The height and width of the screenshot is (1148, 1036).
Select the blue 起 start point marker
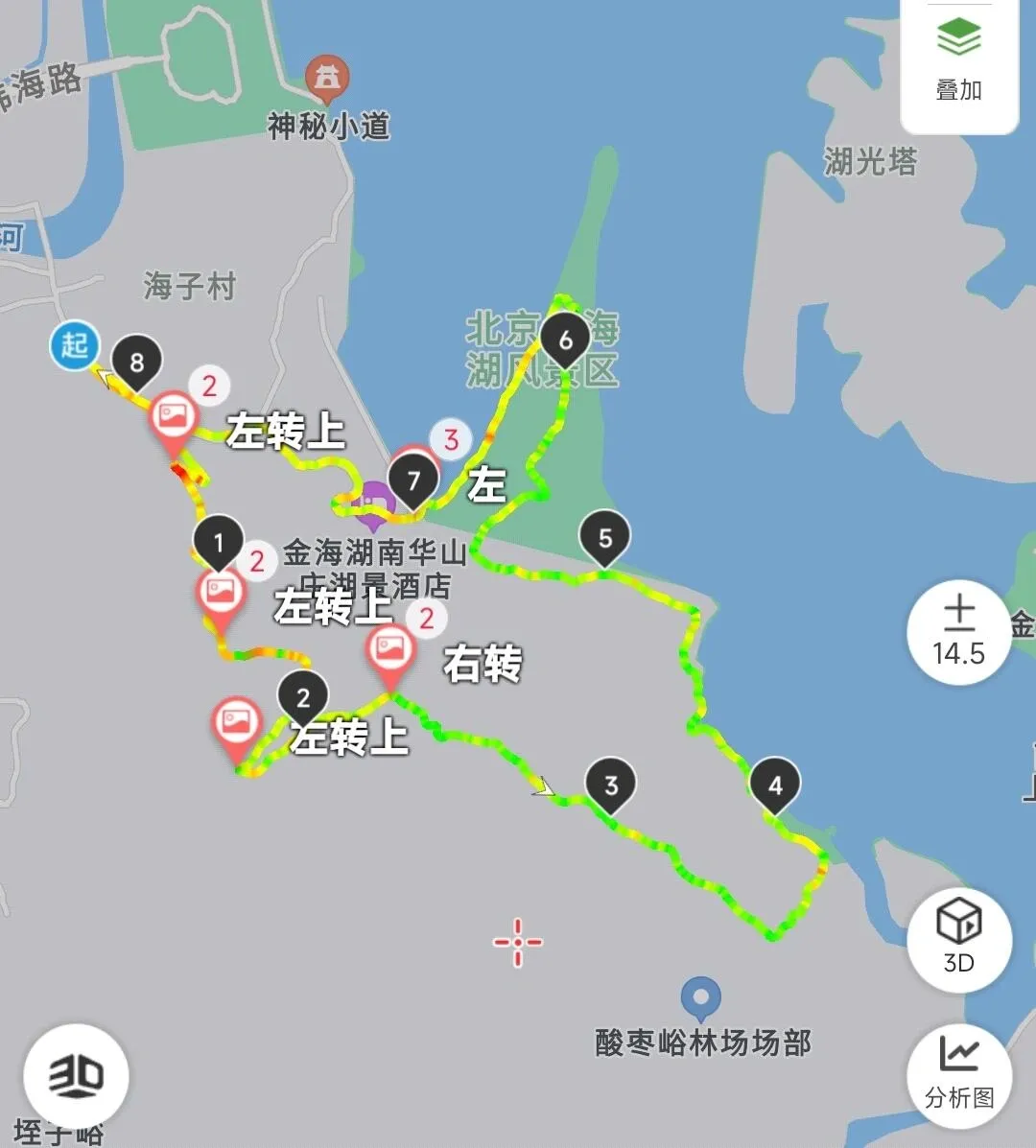tap(75, 344)
